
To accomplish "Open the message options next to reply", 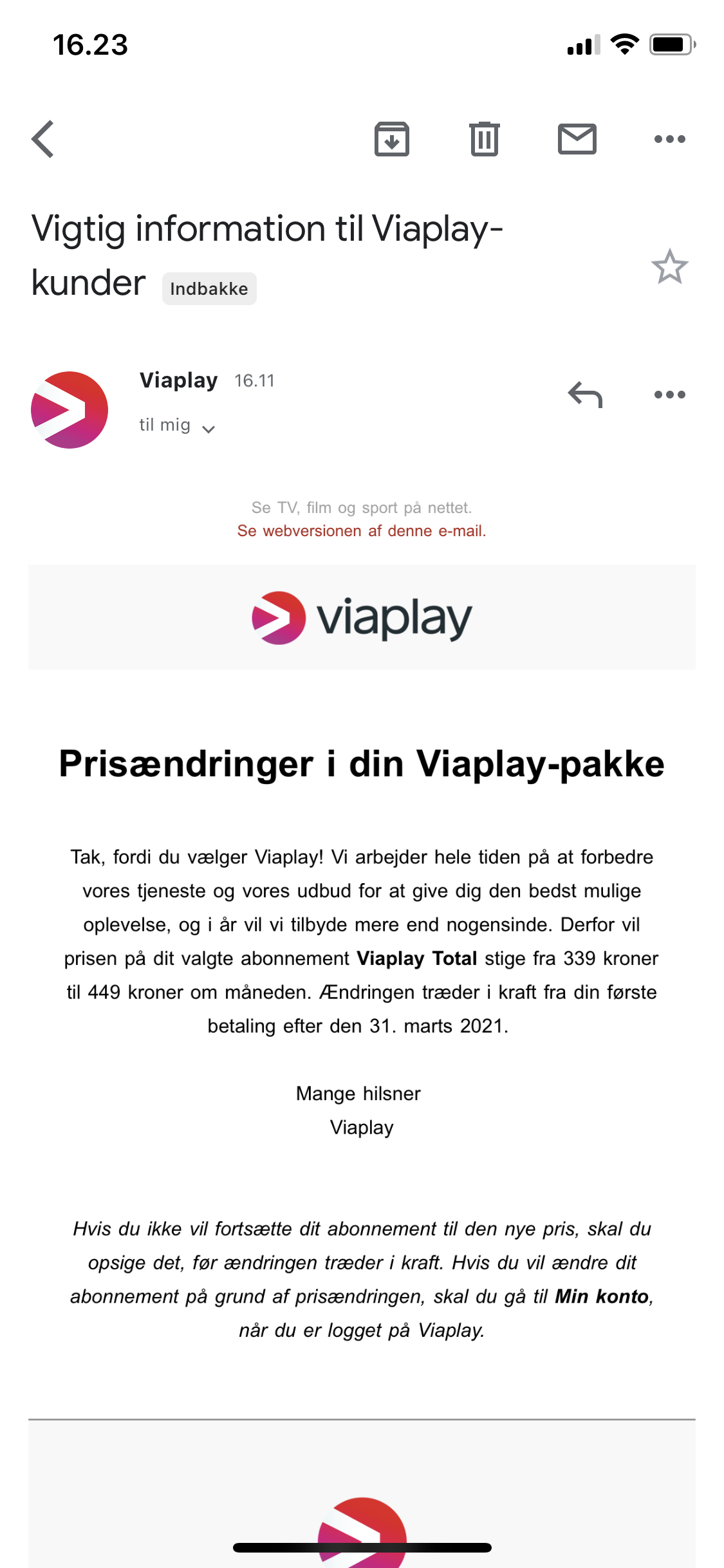I will 669,395.
